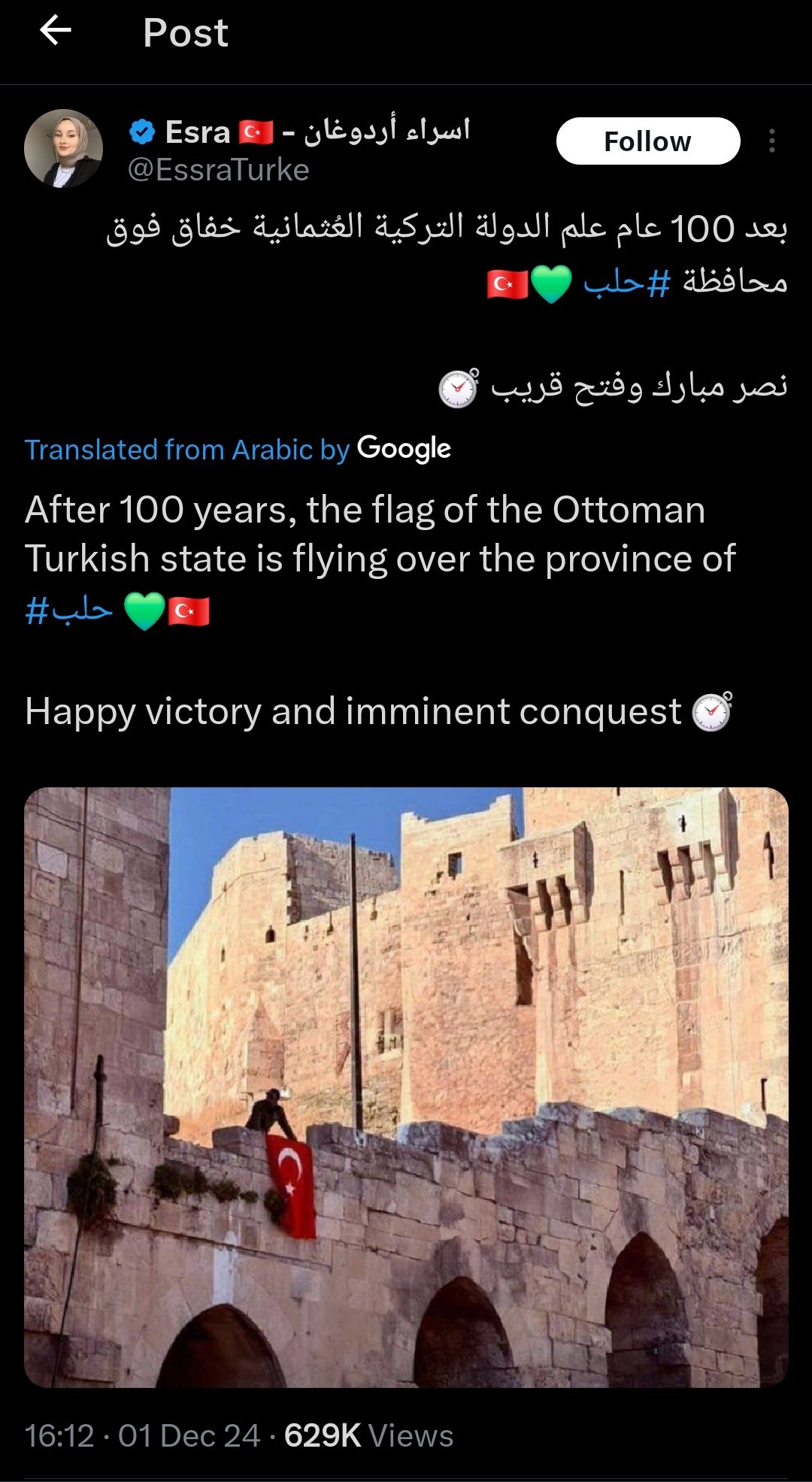Tap the 'Translated from Arabic by Google' link
812x1482 pixels.
[238, 449]
